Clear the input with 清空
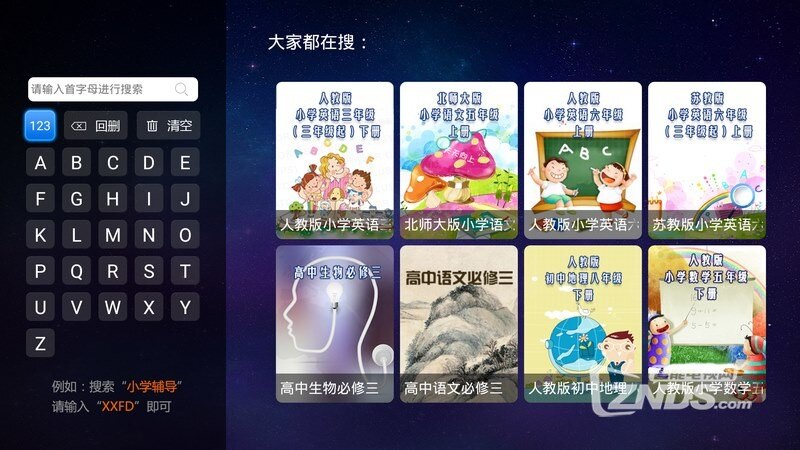 [168, 126]
